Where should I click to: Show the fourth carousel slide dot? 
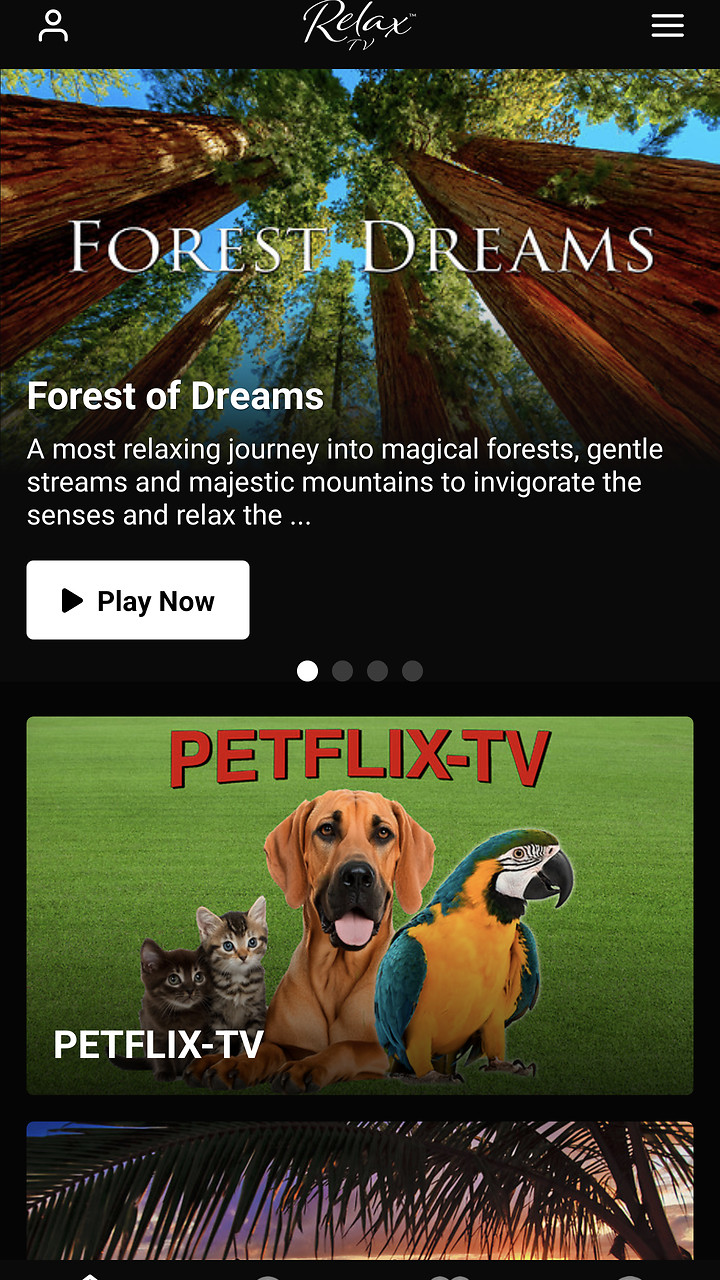tap(412, 671)
